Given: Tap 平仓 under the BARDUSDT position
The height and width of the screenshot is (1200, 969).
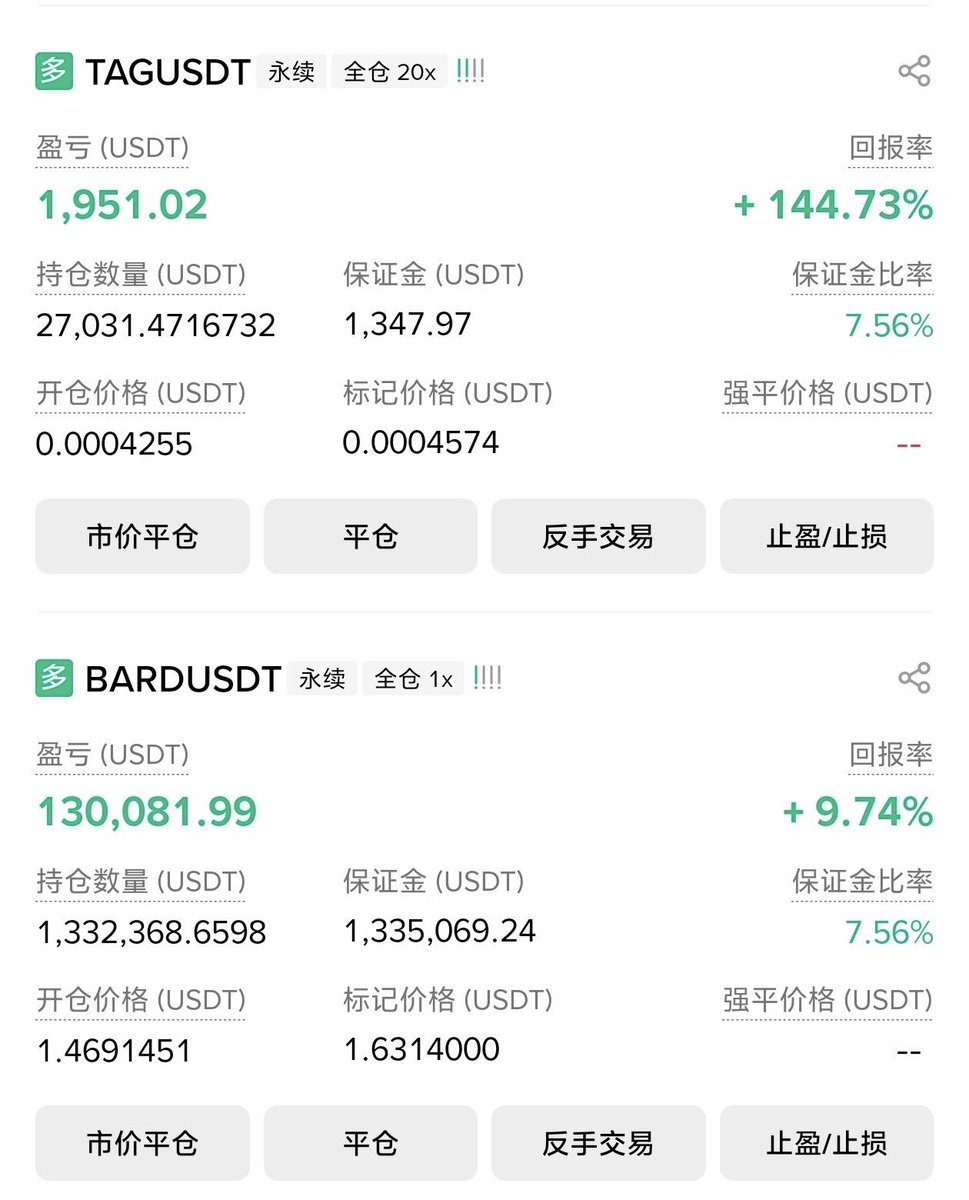Looking at the screenshot, I should pyautogui.click(x=370, y=1143).
